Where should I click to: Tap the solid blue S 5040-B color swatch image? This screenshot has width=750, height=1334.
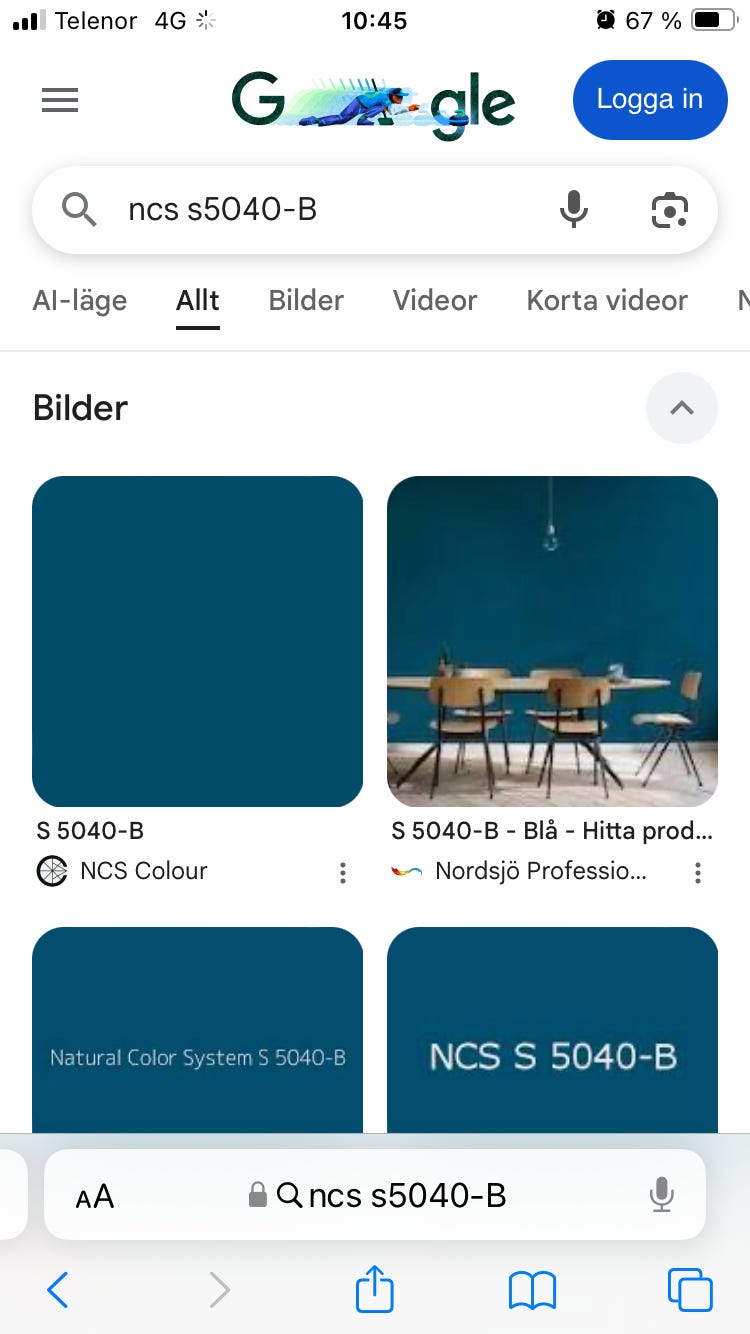[197, 642]
